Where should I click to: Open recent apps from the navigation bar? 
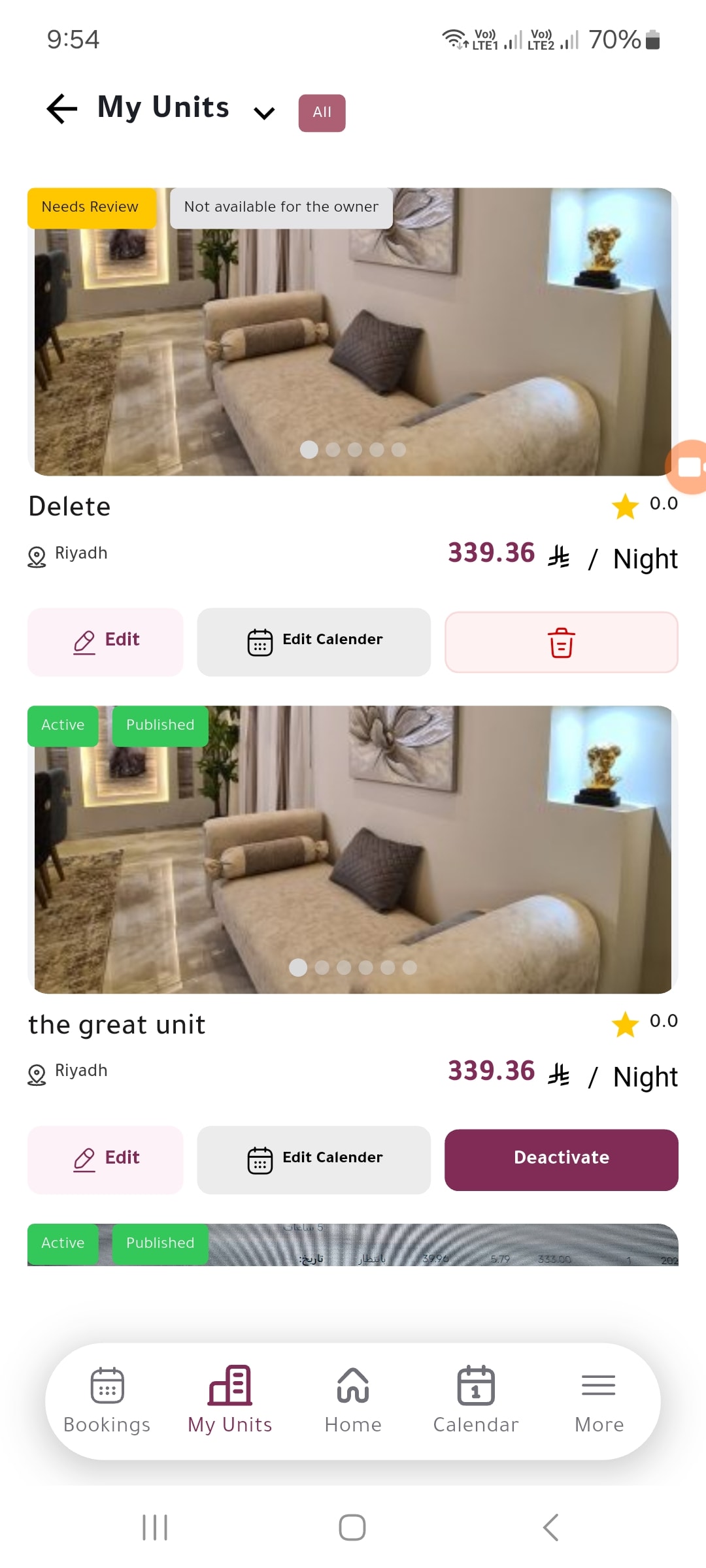click(155, 1527)
